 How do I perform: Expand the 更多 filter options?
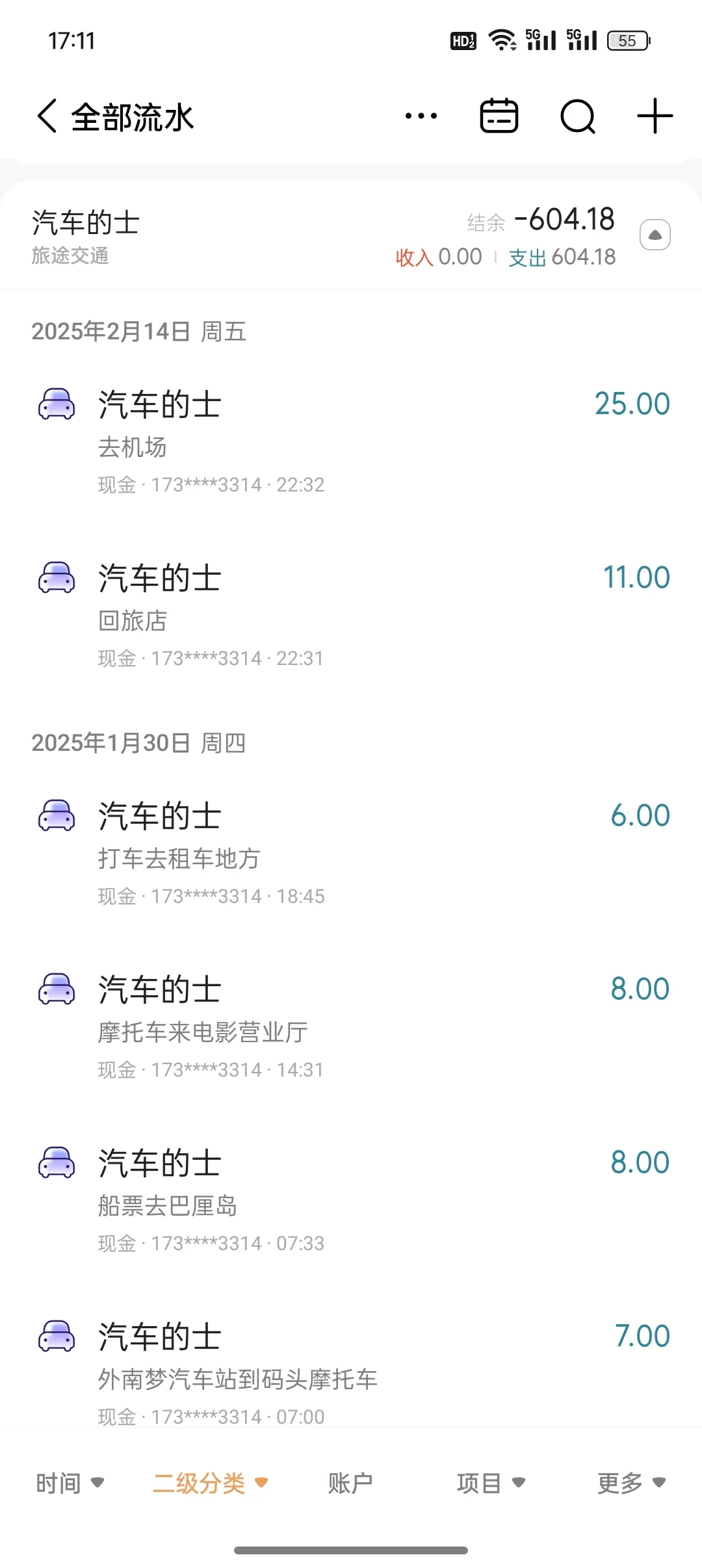click(x=631, y=1483)
